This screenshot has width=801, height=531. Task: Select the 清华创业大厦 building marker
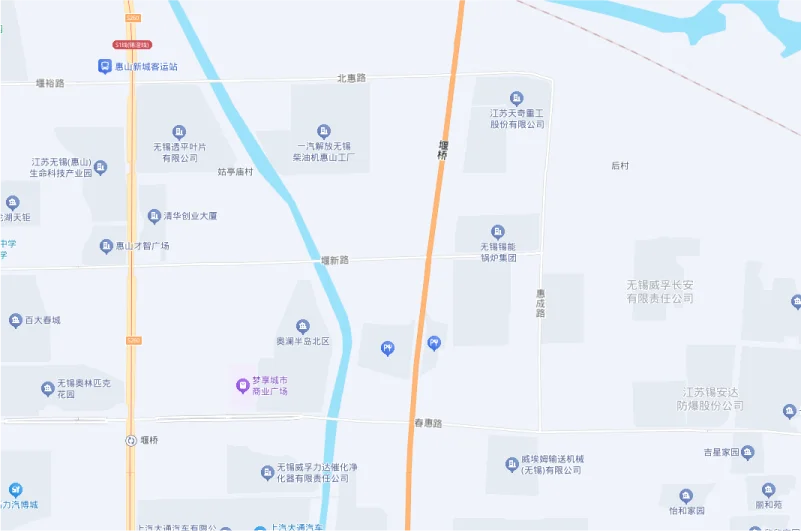click(154, 215)
